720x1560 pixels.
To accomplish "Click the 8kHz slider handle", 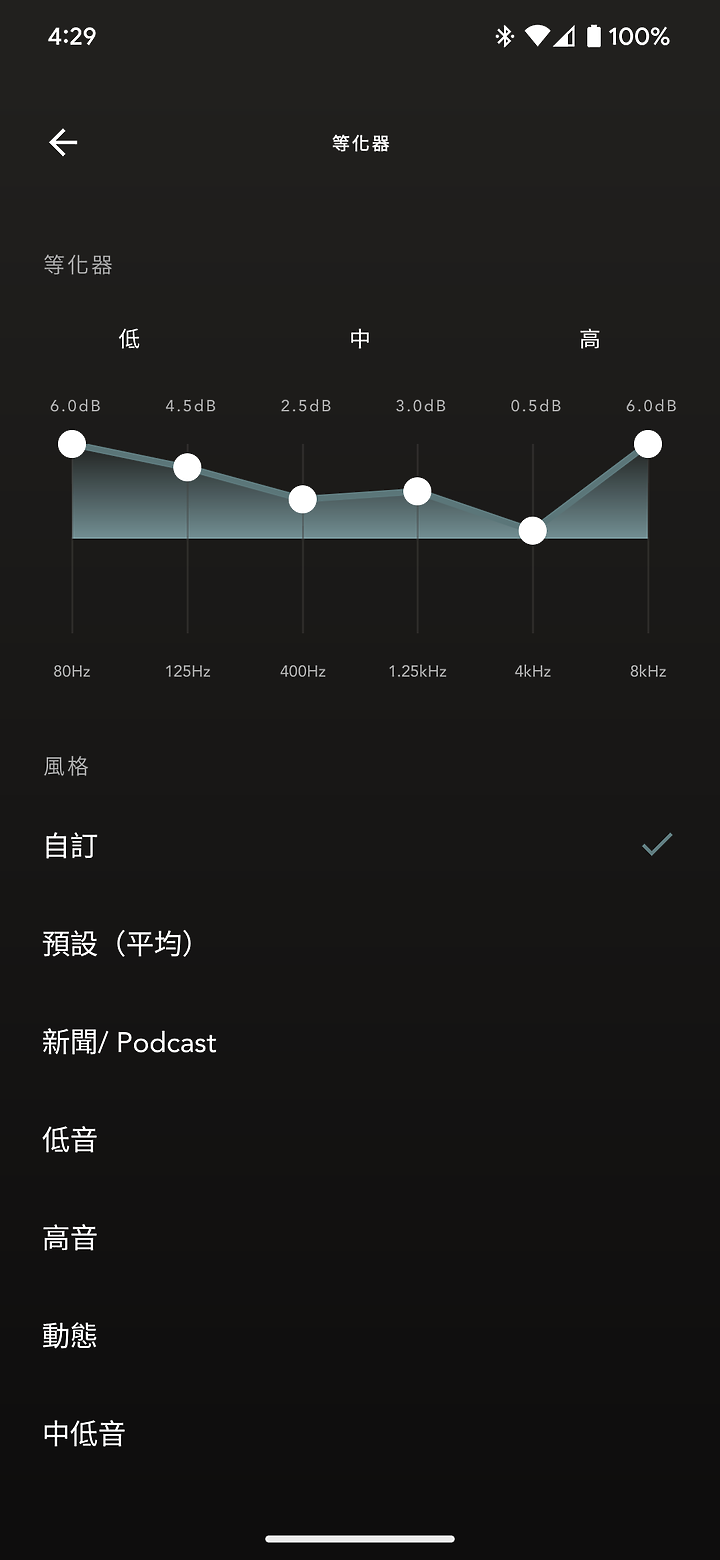I will point(648,443).
